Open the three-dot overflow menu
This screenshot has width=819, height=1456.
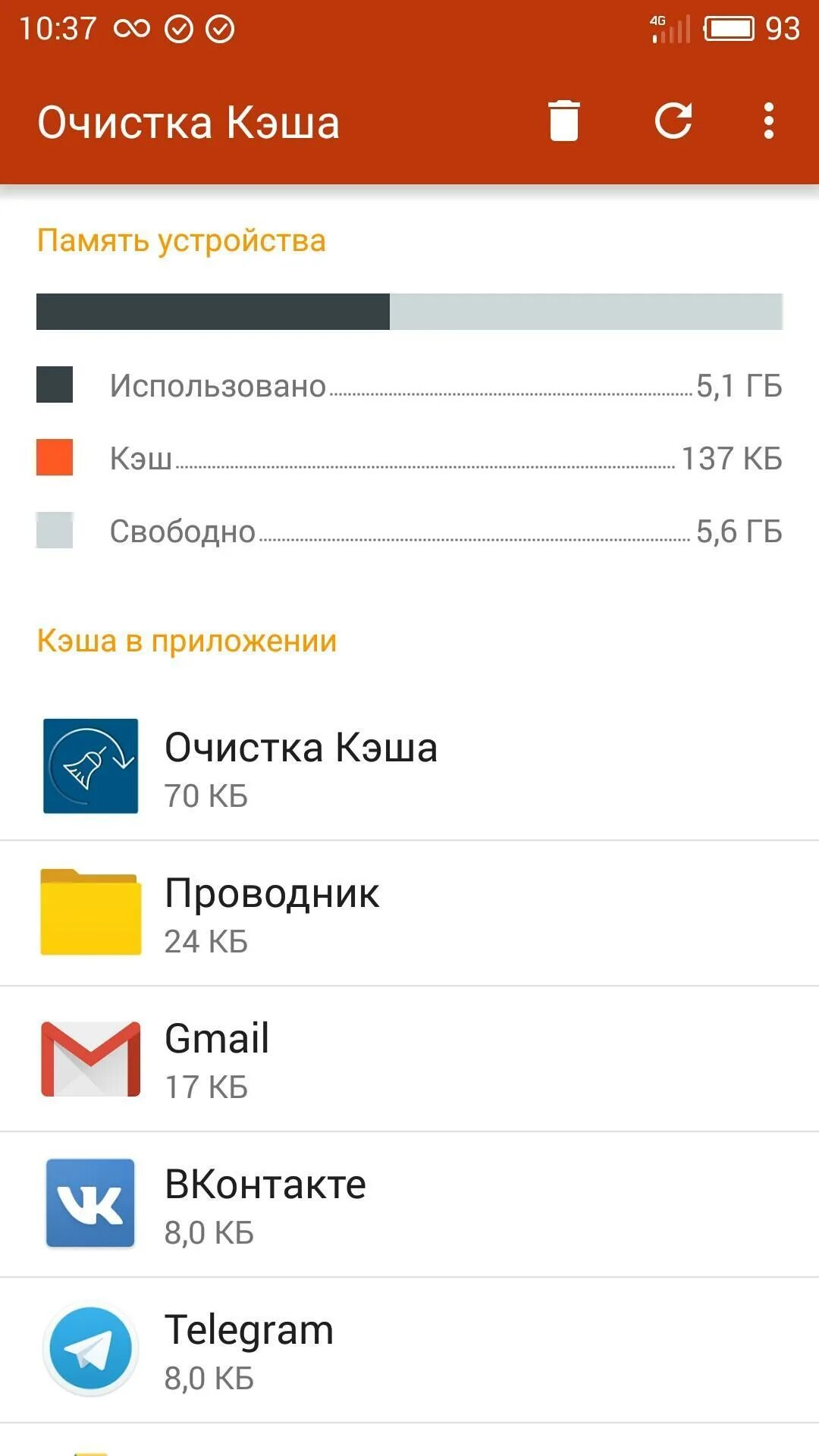pos(769,121)
